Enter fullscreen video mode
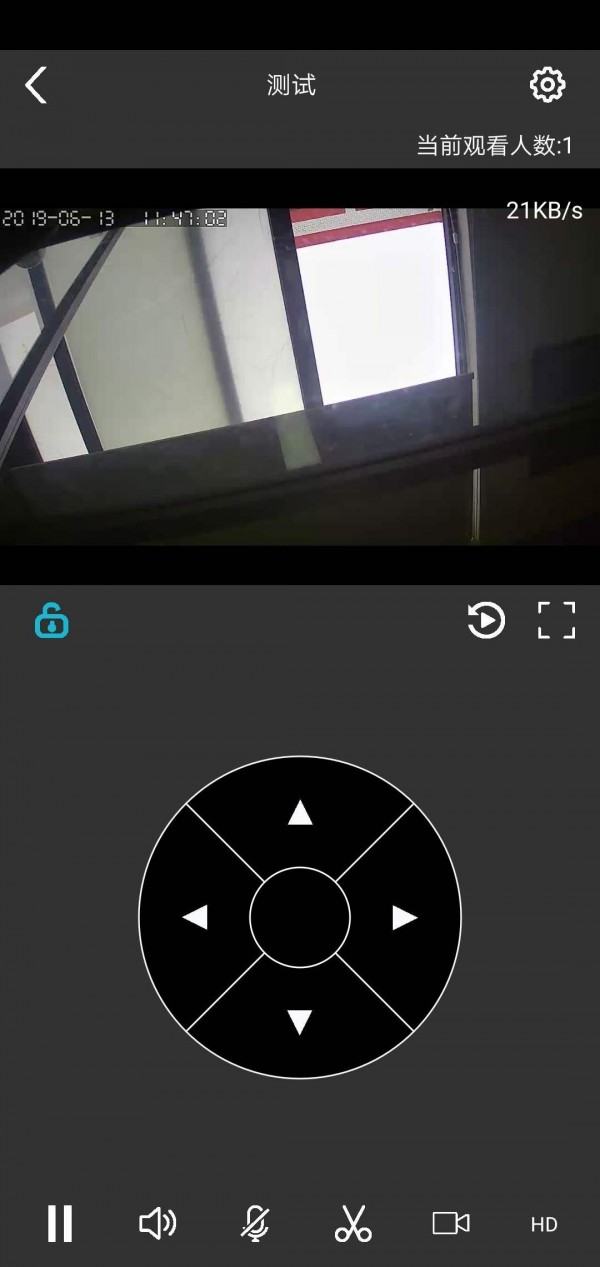This screenshot has width=600, height=1267. click(556, 620)
